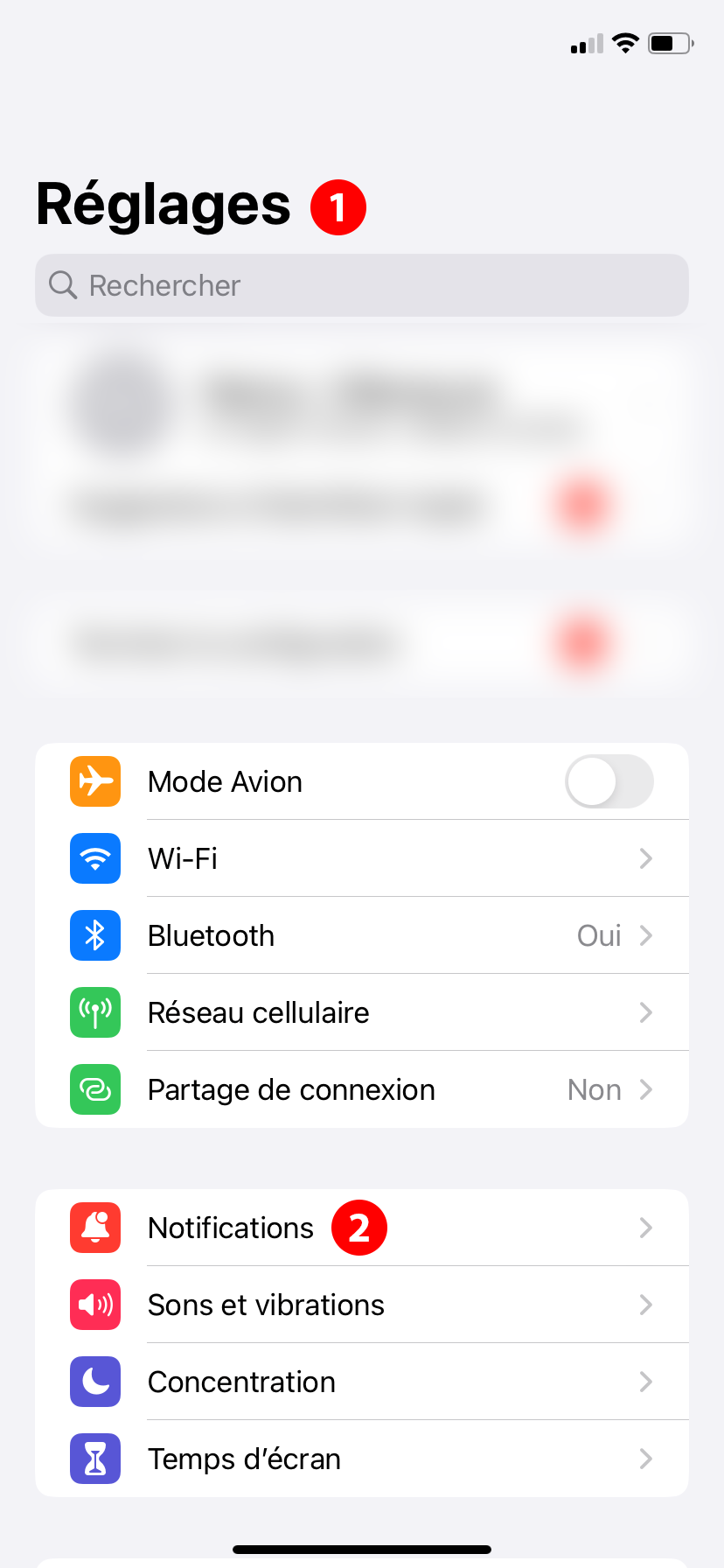Image resolution: width=724 pixels, height=1568 pixels.
Task: Open Concentration settings
Action: (362, 1382)
